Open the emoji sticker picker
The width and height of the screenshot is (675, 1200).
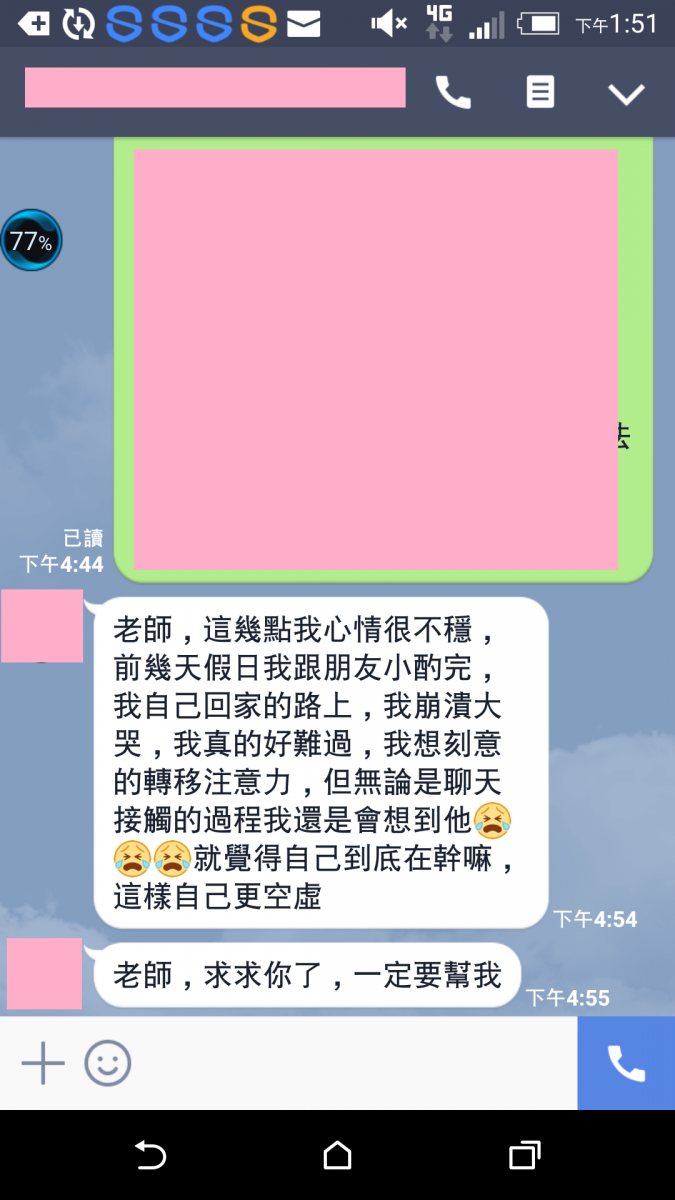coord(107,1063)
